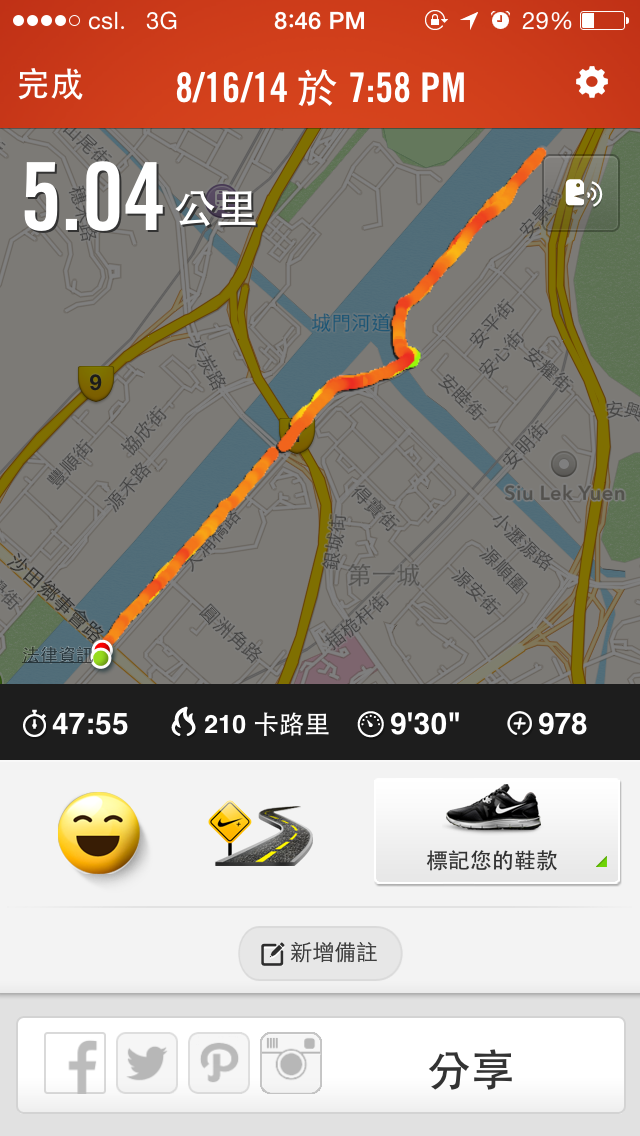Share the run to Twitter

click(x=147, y=1063)
